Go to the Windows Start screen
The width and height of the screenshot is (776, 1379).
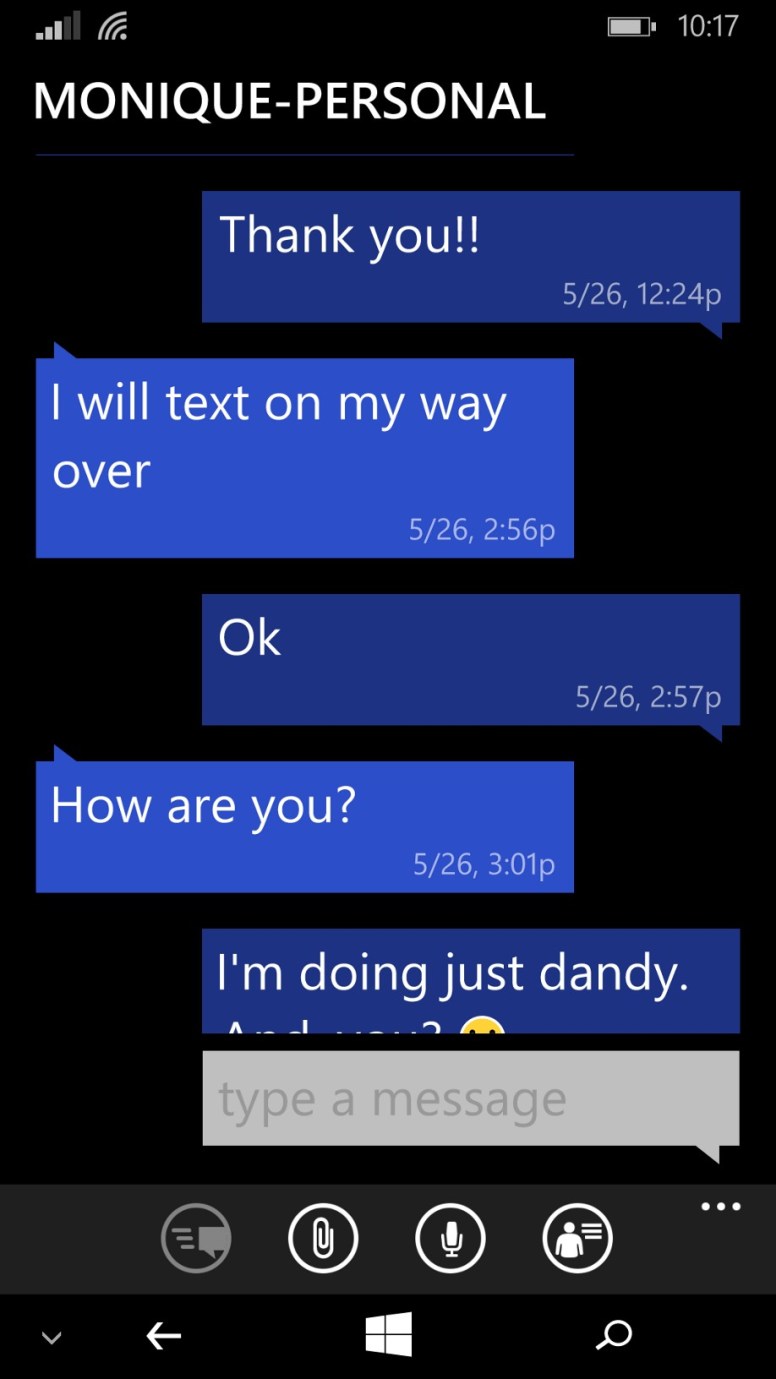pyautogui.click(x=388, y=1335)
